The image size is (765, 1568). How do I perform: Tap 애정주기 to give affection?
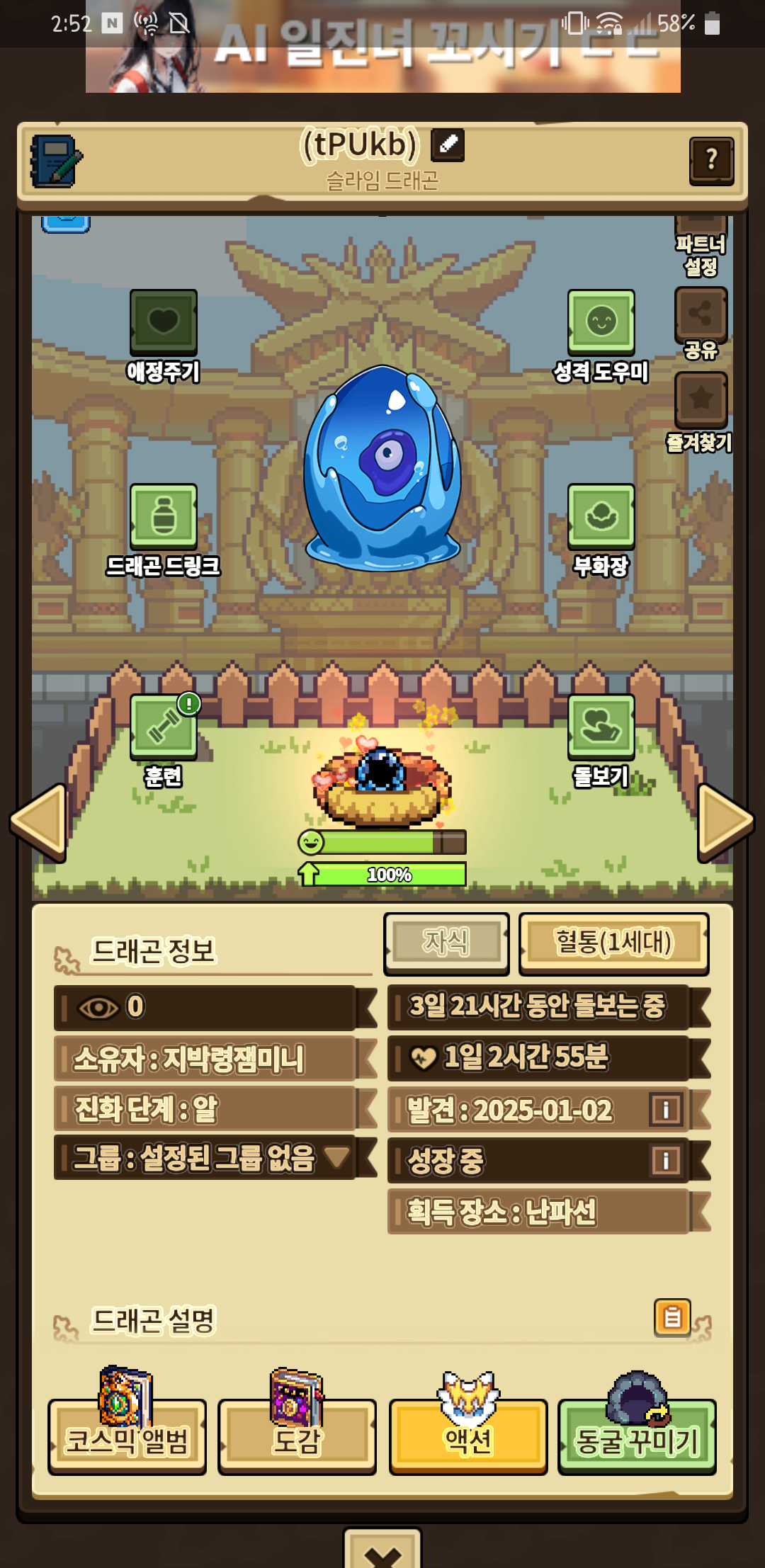click(163, 336)
